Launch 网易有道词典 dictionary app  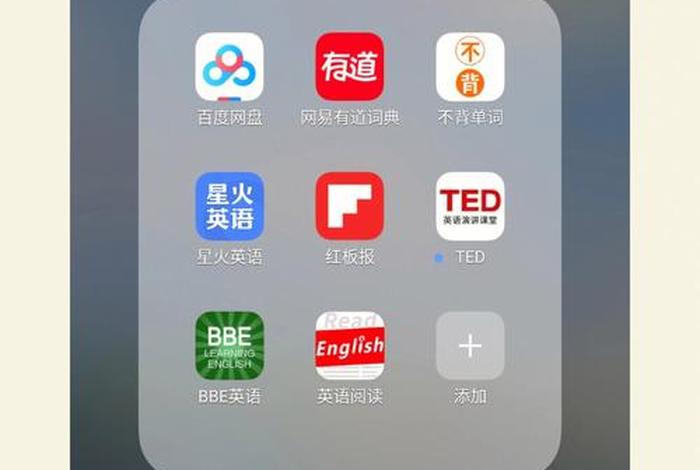pos(350,67)
